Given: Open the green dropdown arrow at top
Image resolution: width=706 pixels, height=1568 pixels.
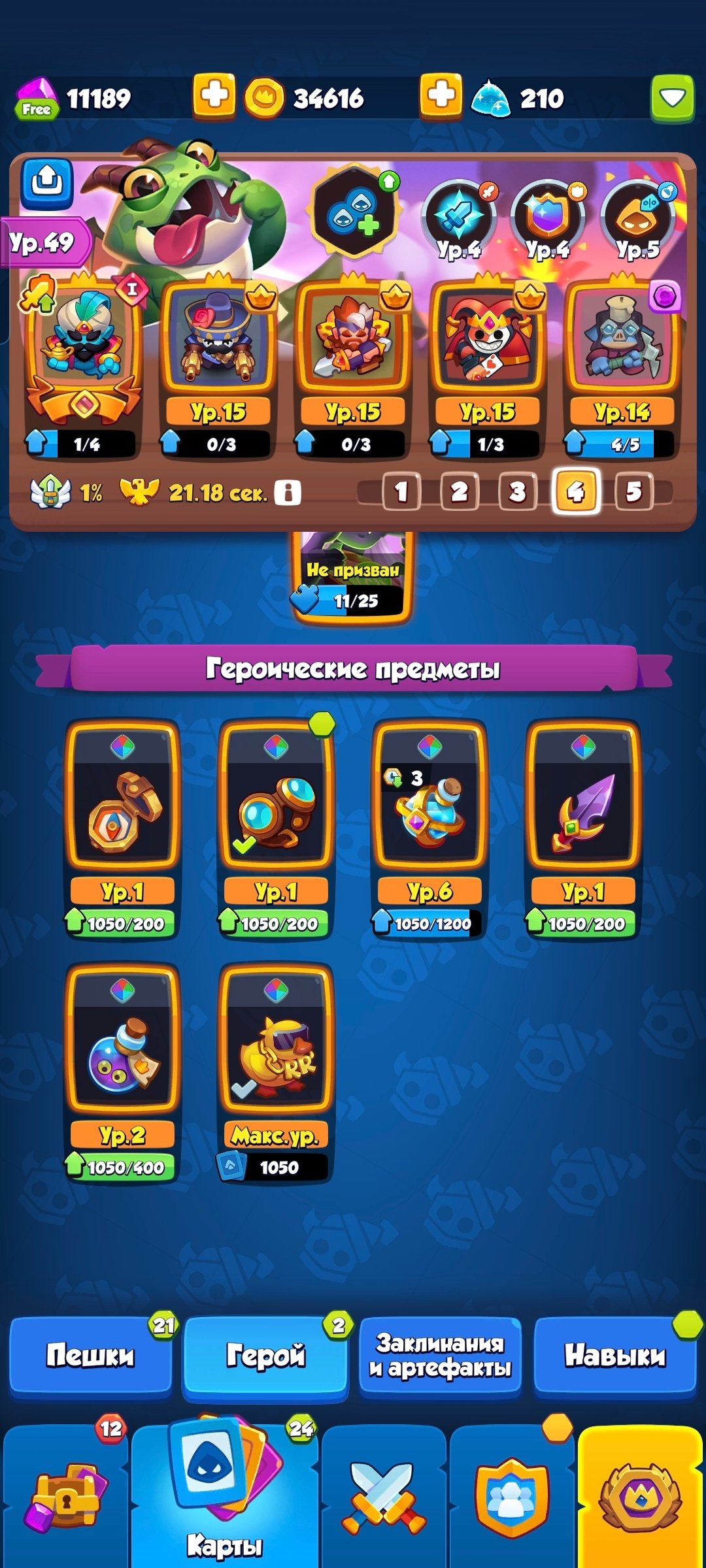Looking at the screenshot, I should pyautogui.click(x=672, y=98).
